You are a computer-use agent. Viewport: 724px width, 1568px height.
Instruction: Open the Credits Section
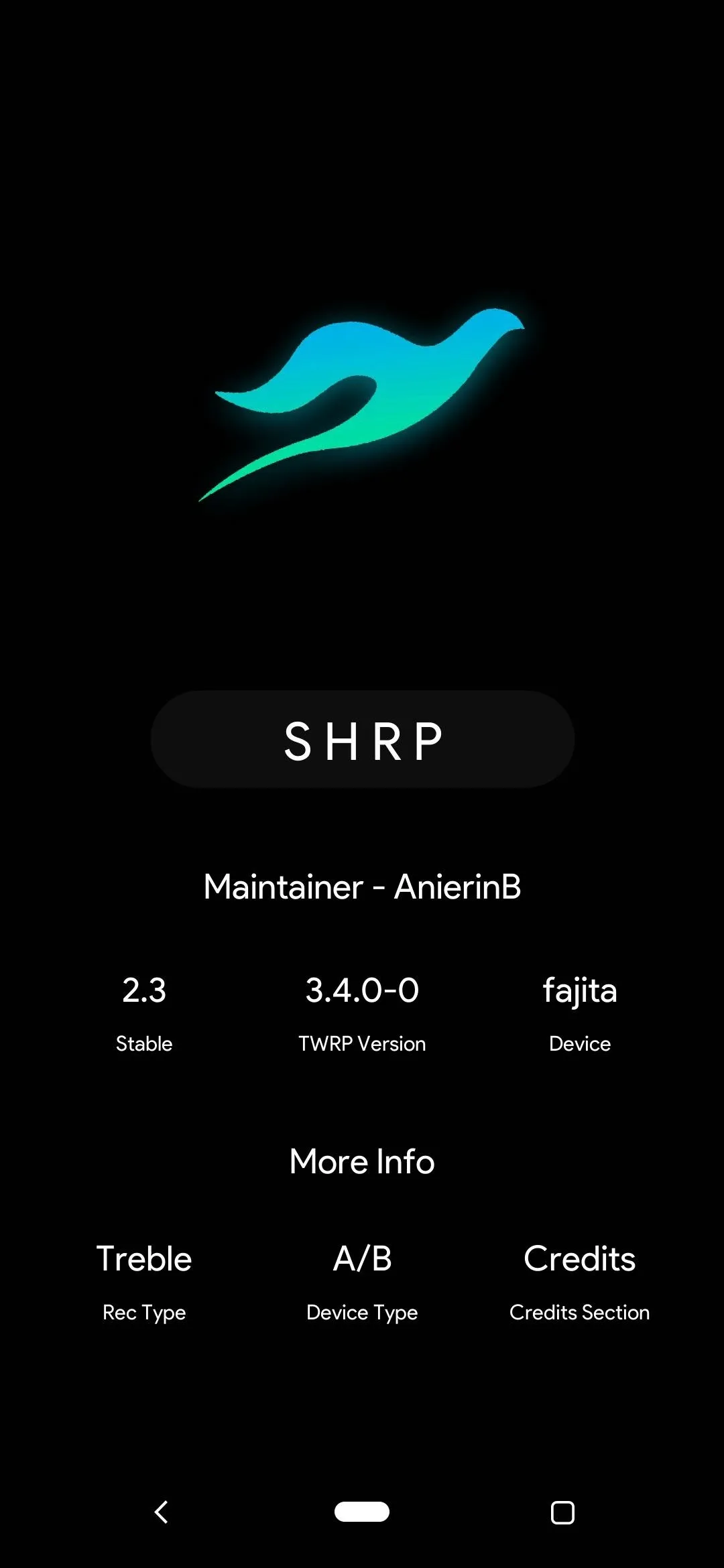click(x=579, y=1281)
